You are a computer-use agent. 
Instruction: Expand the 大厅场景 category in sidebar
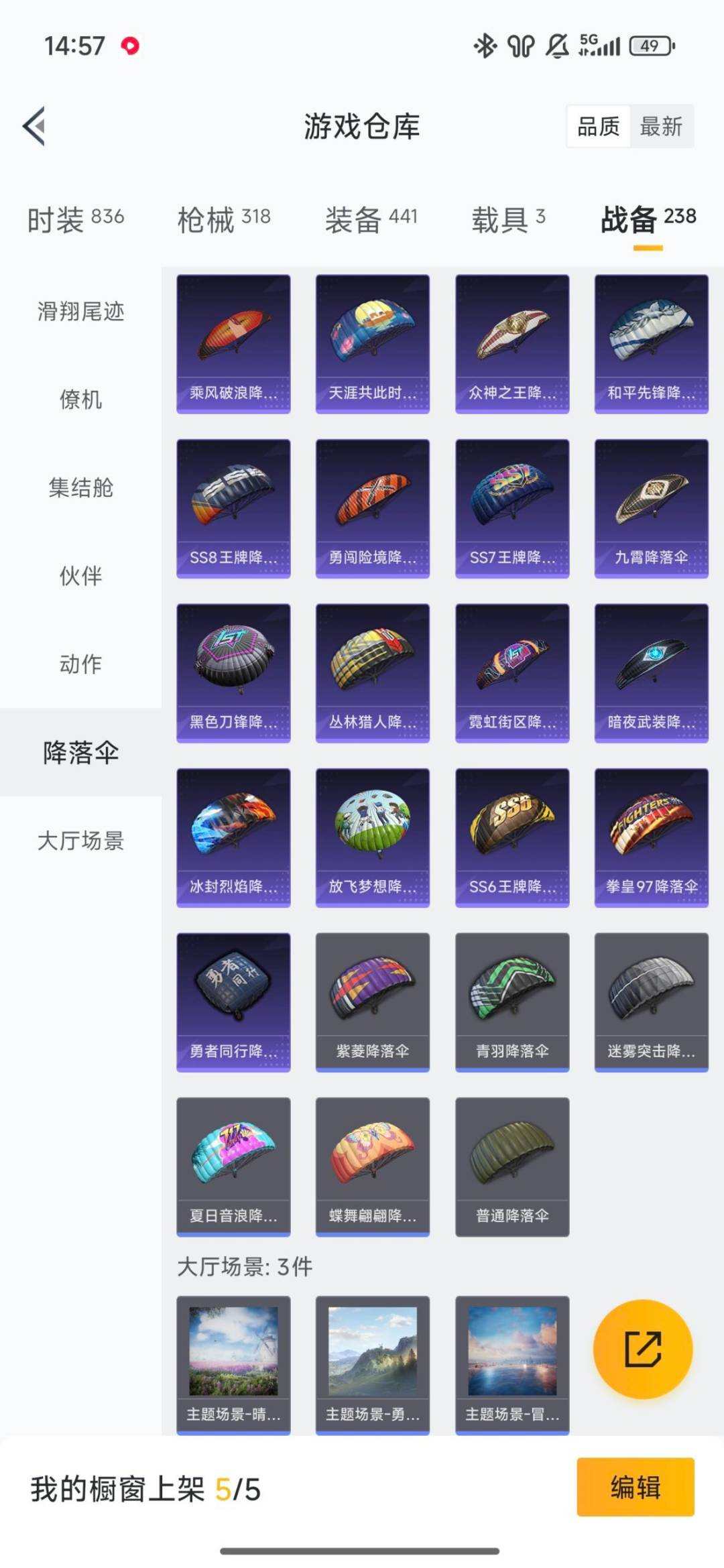(80, 842)
